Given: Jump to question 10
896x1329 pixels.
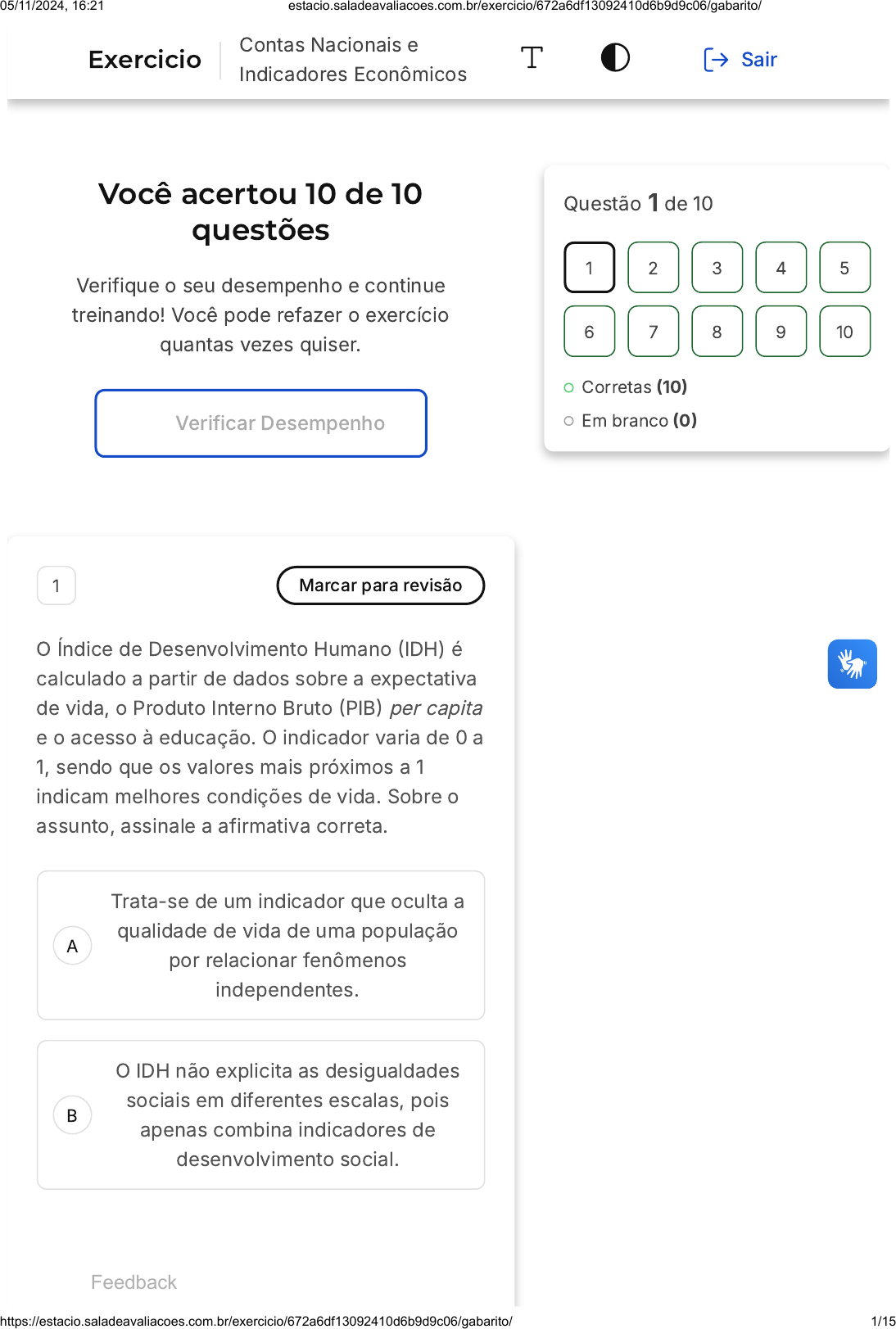Looking at the screenshot, I should coord(844,332).
